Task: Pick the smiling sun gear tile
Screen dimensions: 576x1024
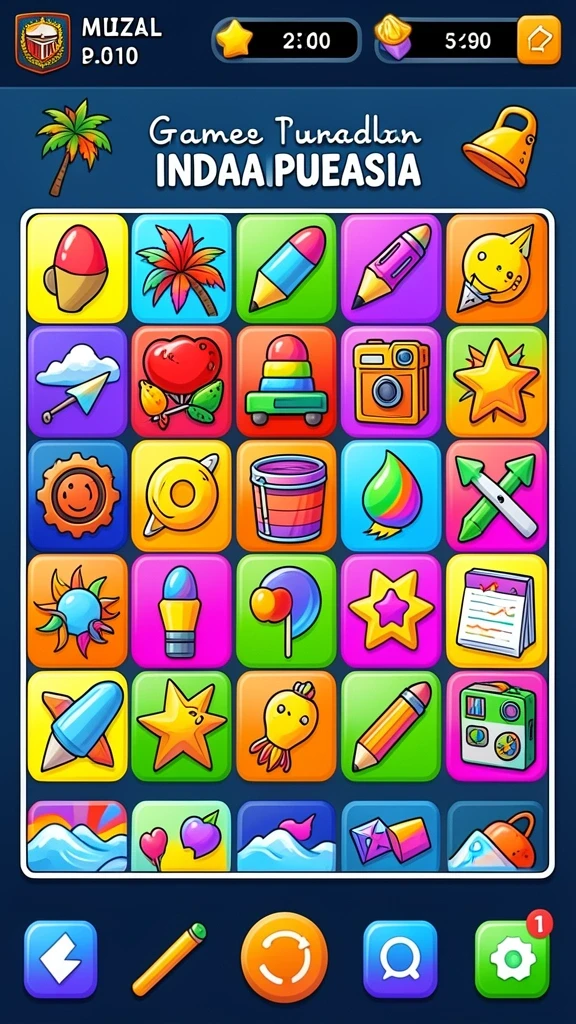Action: pyautogui.click(x=77, y=496)
